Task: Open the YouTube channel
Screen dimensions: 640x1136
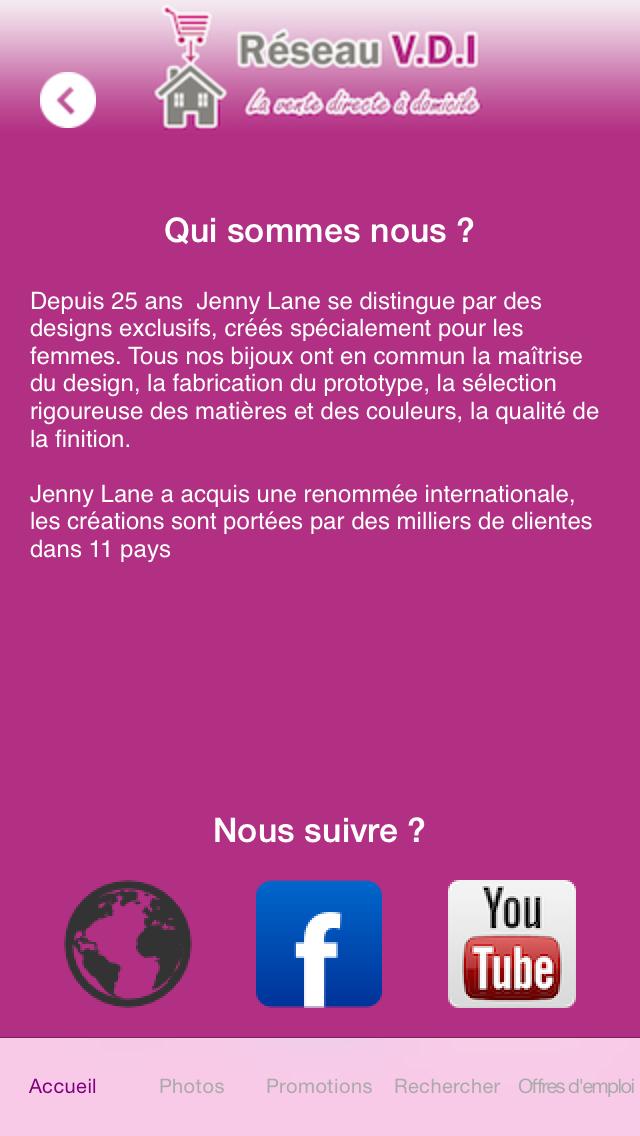Action: click(511, 943)
